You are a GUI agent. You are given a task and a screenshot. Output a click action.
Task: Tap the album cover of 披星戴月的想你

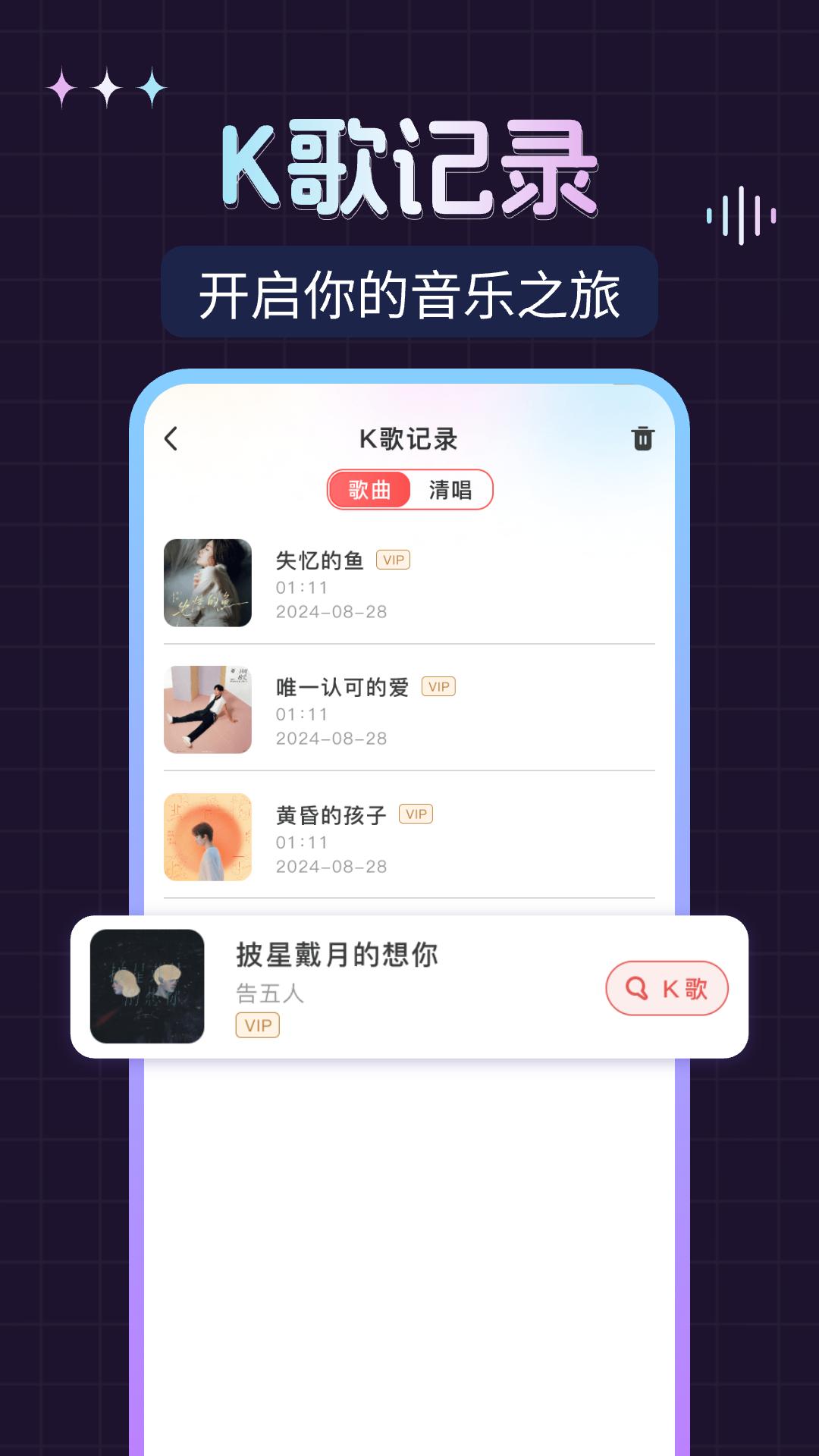point(146,986)
